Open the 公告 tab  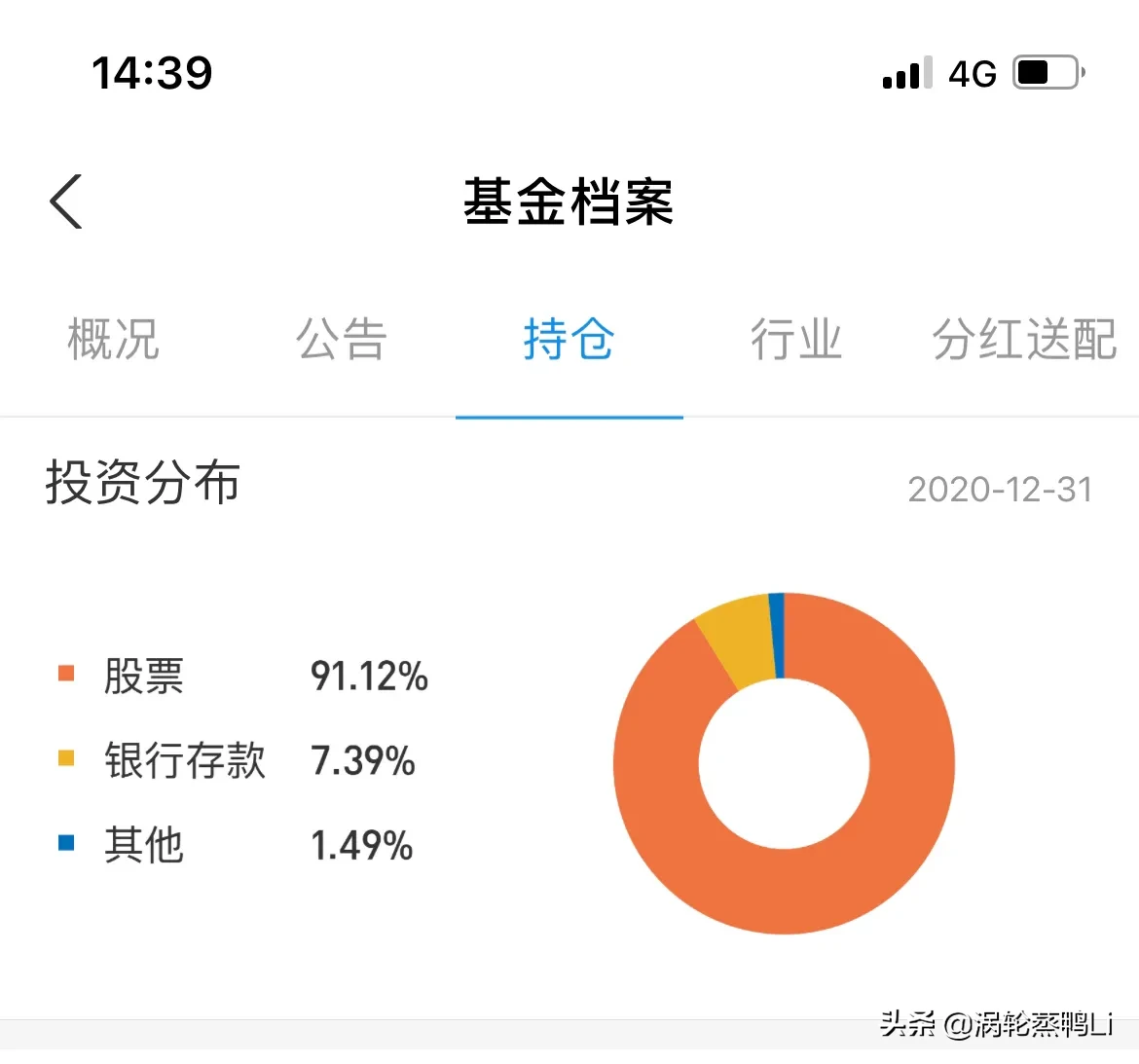[342, 339]
